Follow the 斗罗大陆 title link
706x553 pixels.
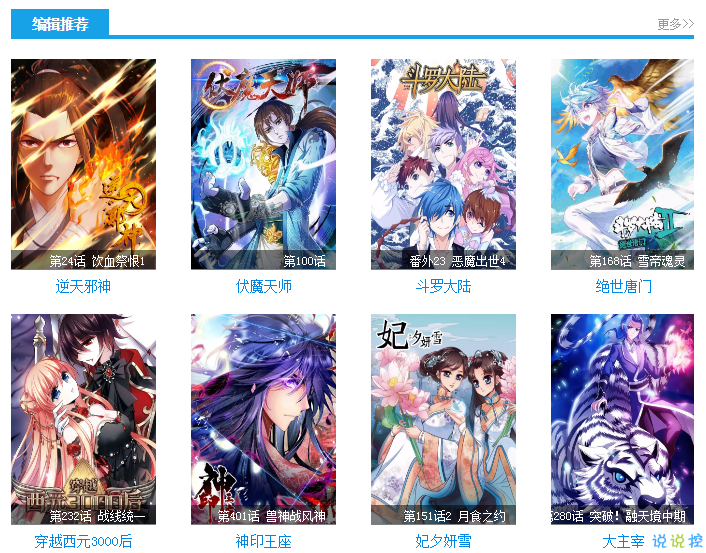tap(443, 287)
